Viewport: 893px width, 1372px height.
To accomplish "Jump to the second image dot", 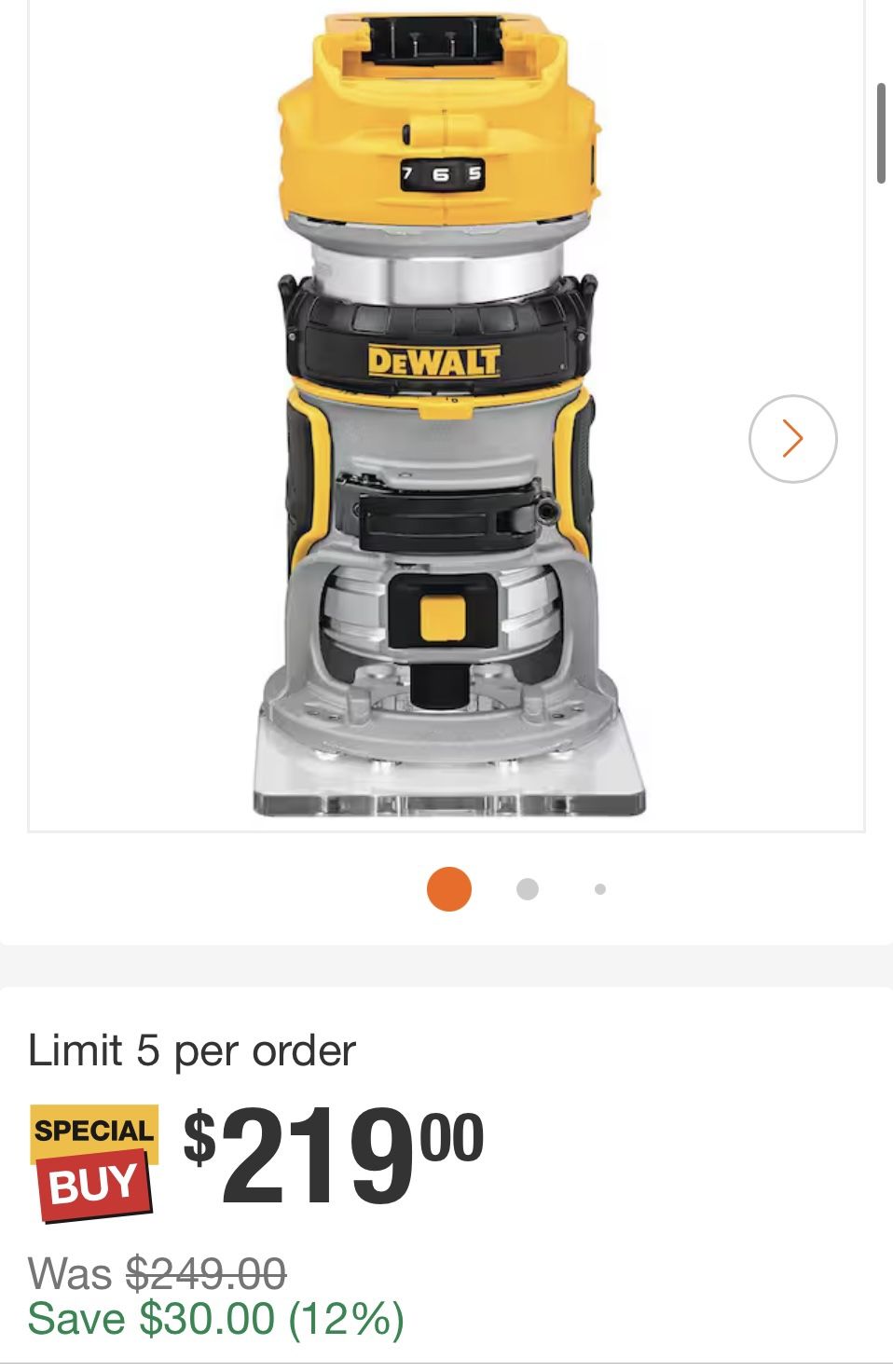I will tap(527, 889).
